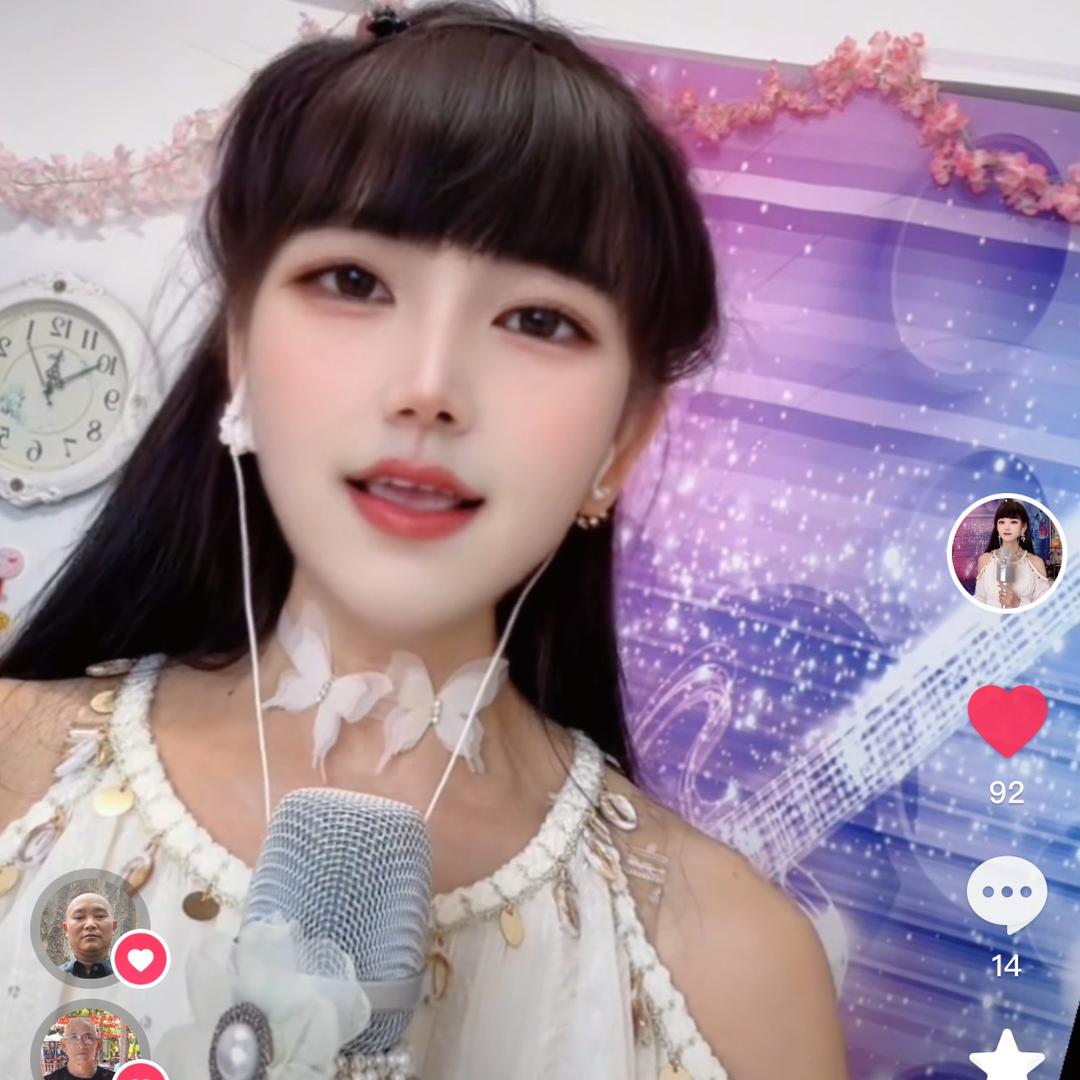Viewport: 1080px width, 1080px height.
Task: Add video to favorites with star
Action: pyautogui.click(x=1006, y=1058)
